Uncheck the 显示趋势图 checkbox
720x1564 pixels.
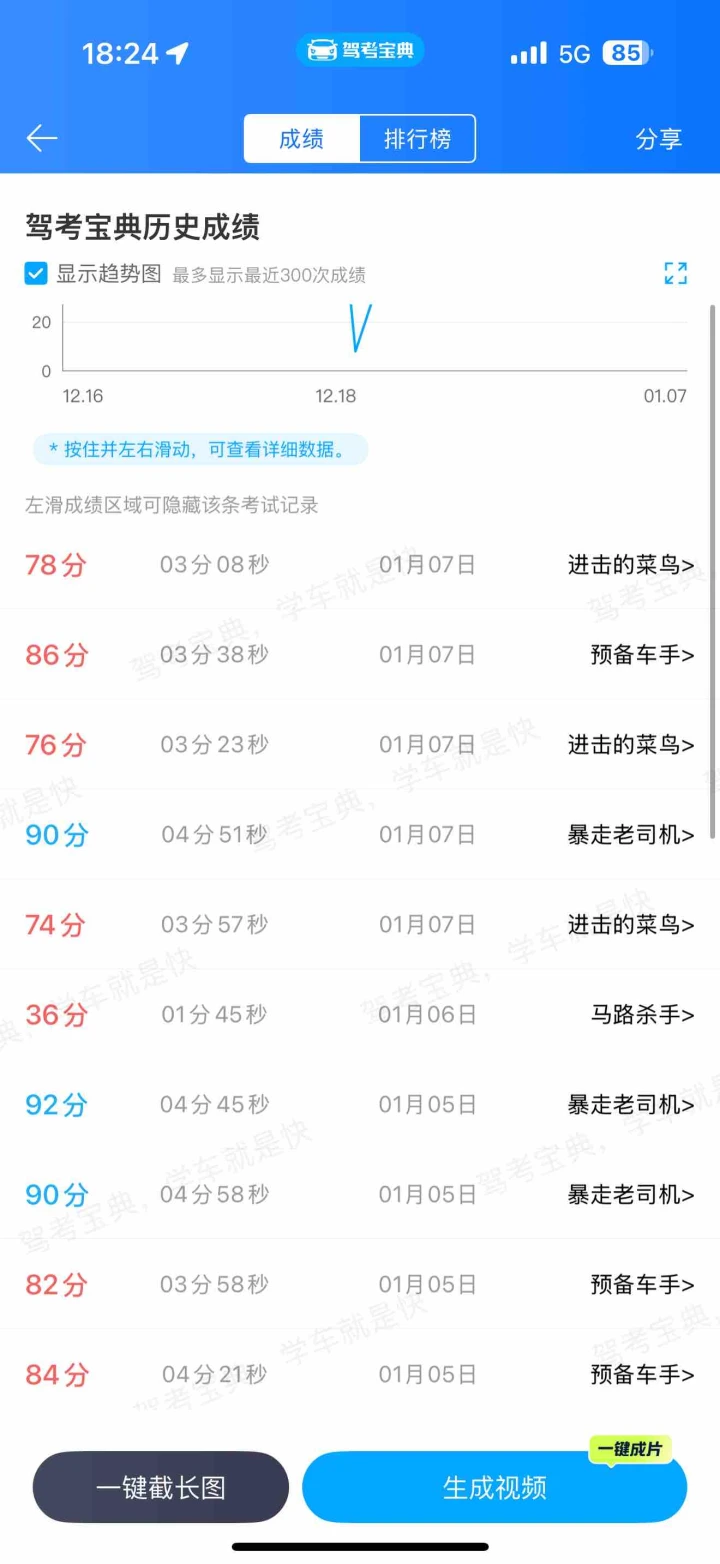[x=36, y=274]
